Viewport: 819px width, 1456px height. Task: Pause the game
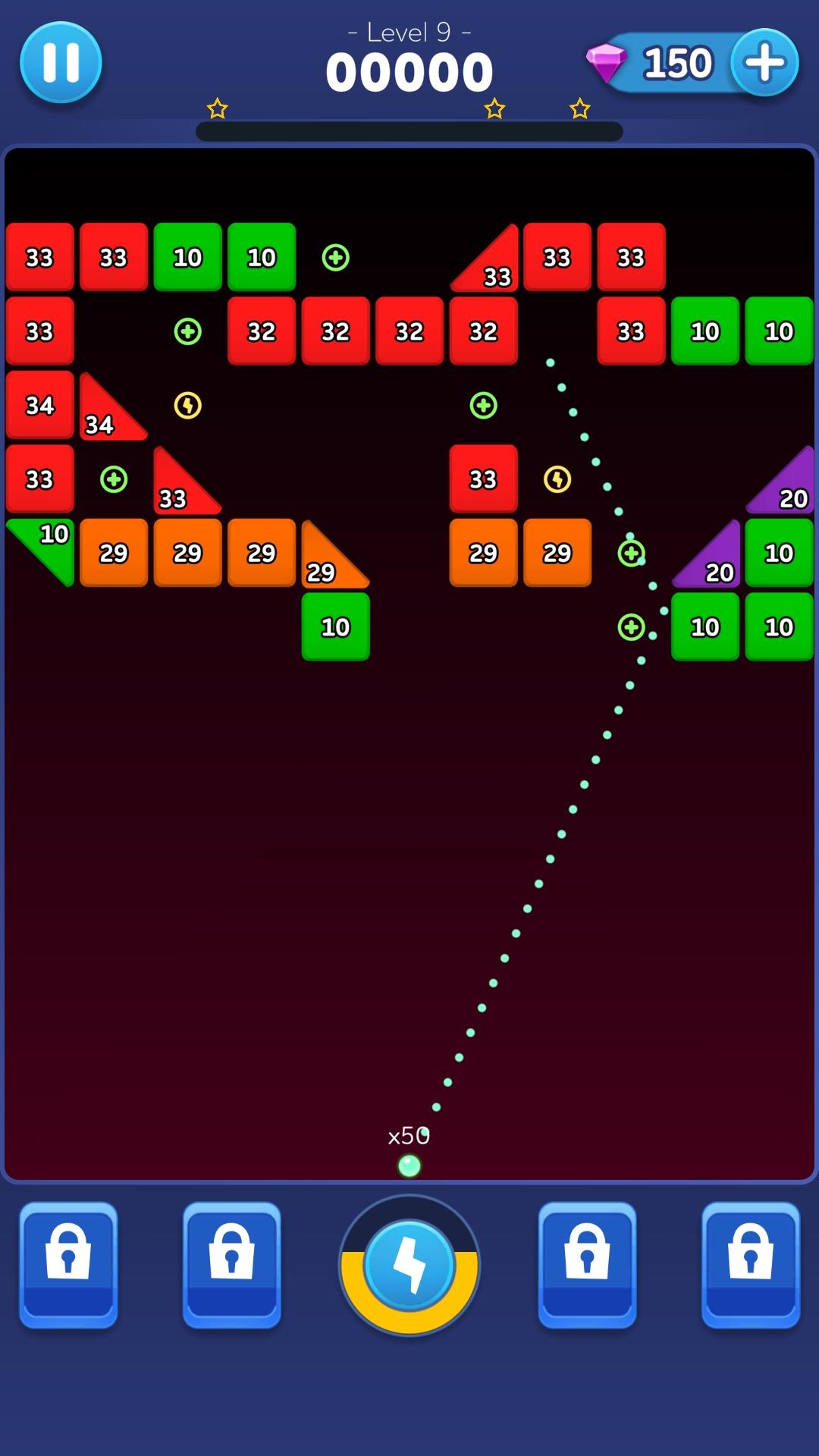coord(61,62)
